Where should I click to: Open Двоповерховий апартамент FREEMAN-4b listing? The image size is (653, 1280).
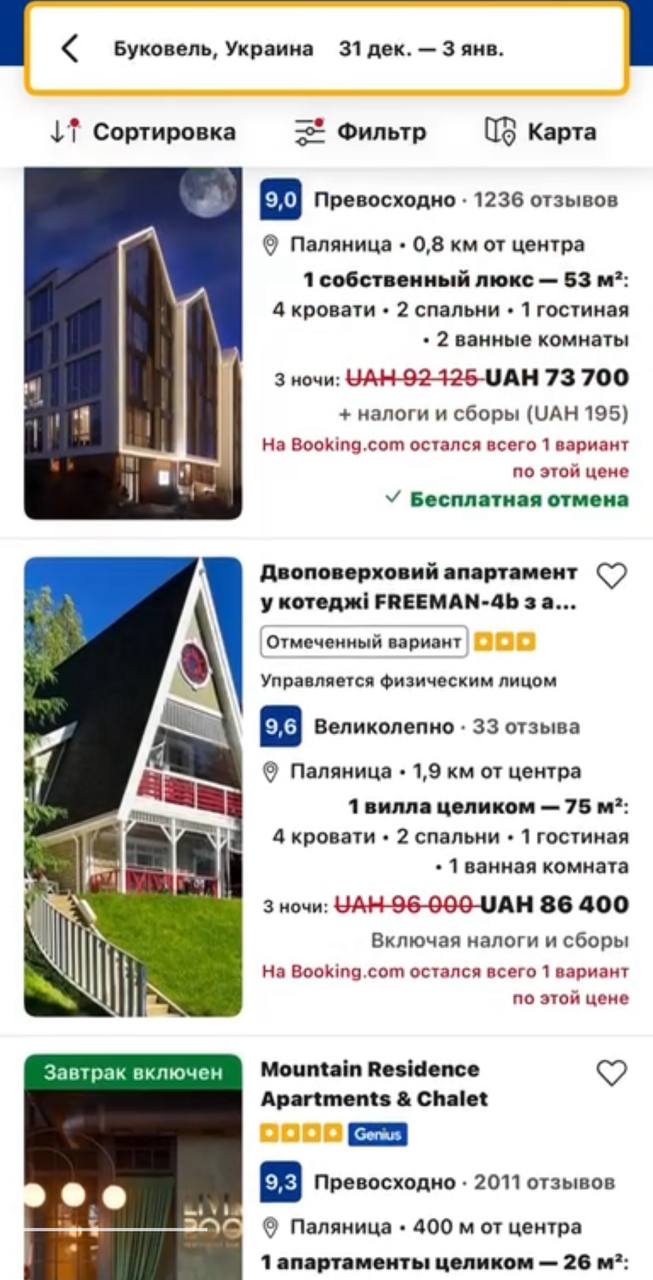click(x=418, y=588)
